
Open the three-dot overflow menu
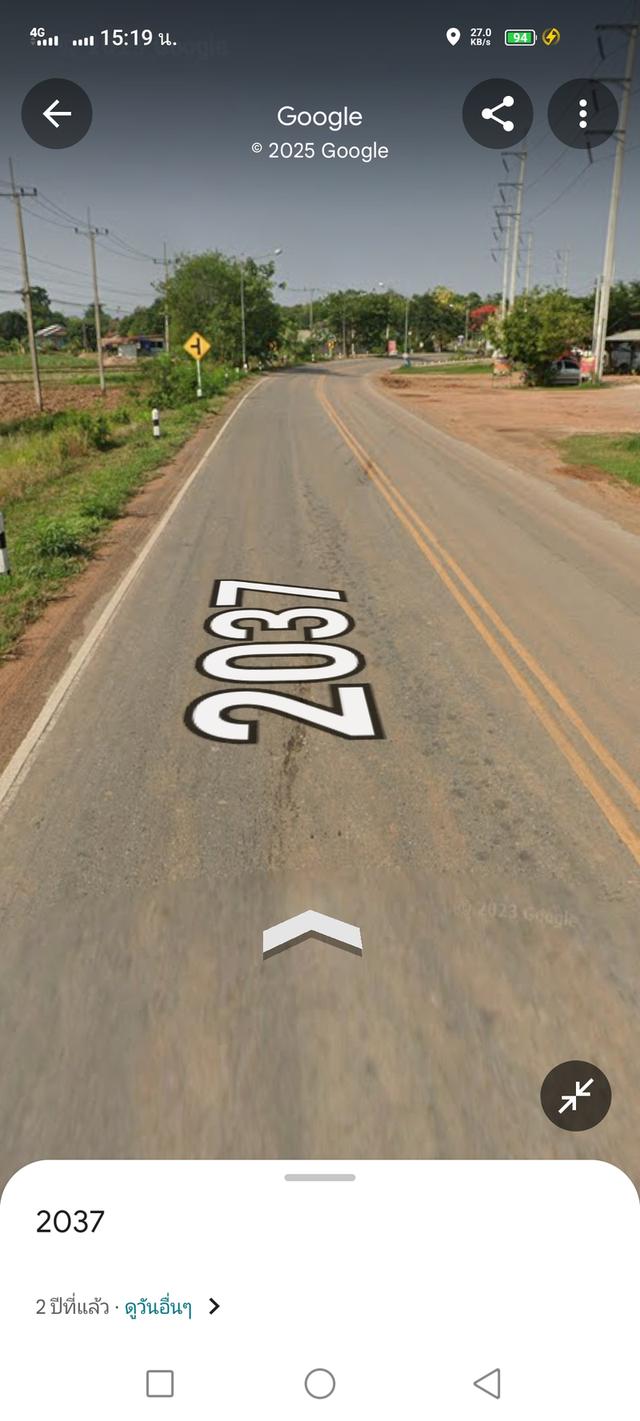[583, 114]
